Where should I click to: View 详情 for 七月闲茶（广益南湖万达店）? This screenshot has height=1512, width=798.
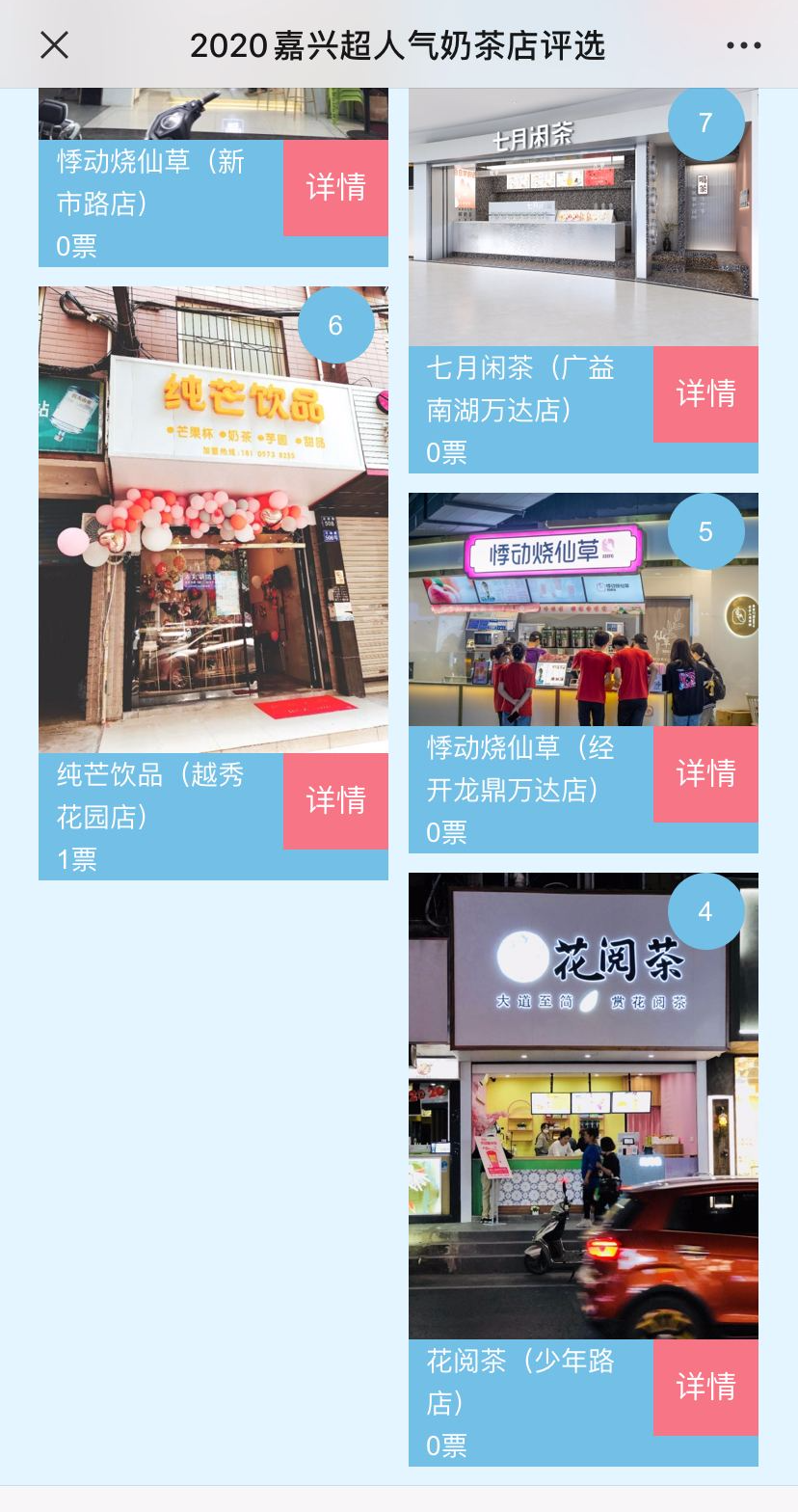pos(705,394)
